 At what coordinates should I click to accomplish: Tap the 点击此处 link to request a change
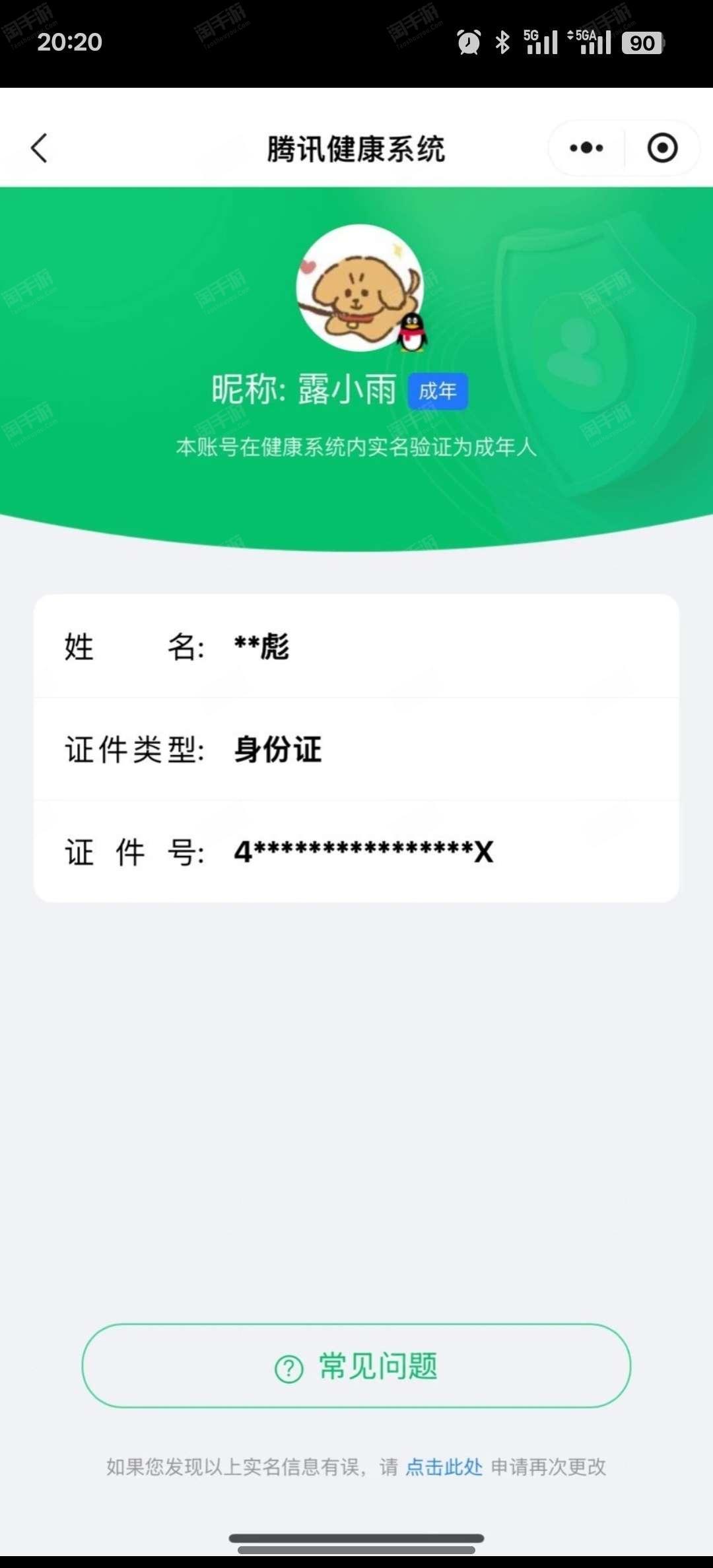click(x=444, y=1466)
